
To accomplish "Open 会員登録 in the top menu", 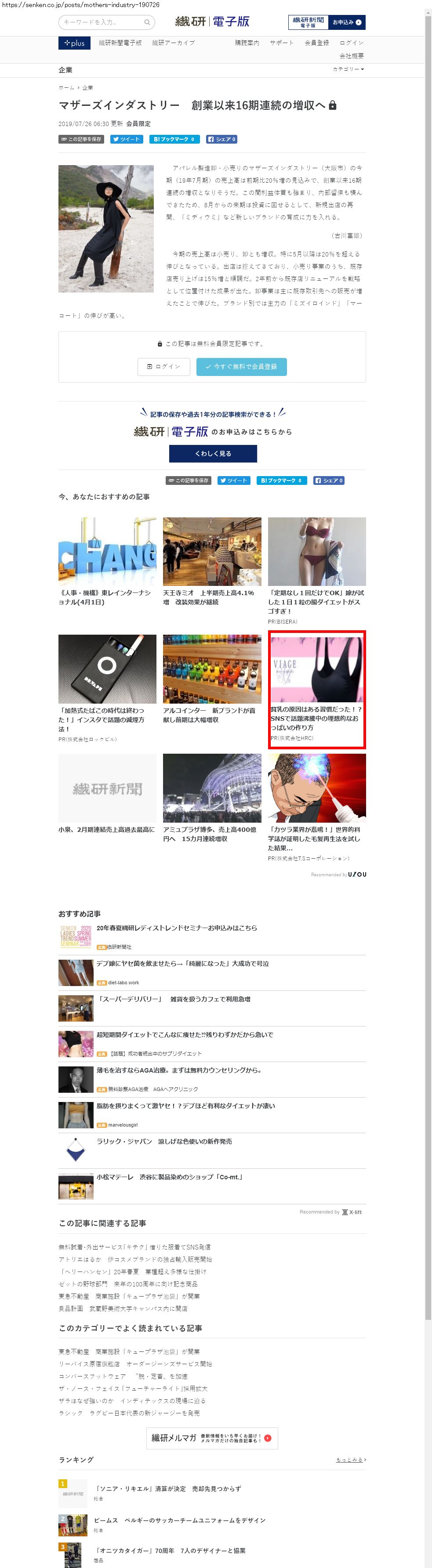I will (317, 43).
